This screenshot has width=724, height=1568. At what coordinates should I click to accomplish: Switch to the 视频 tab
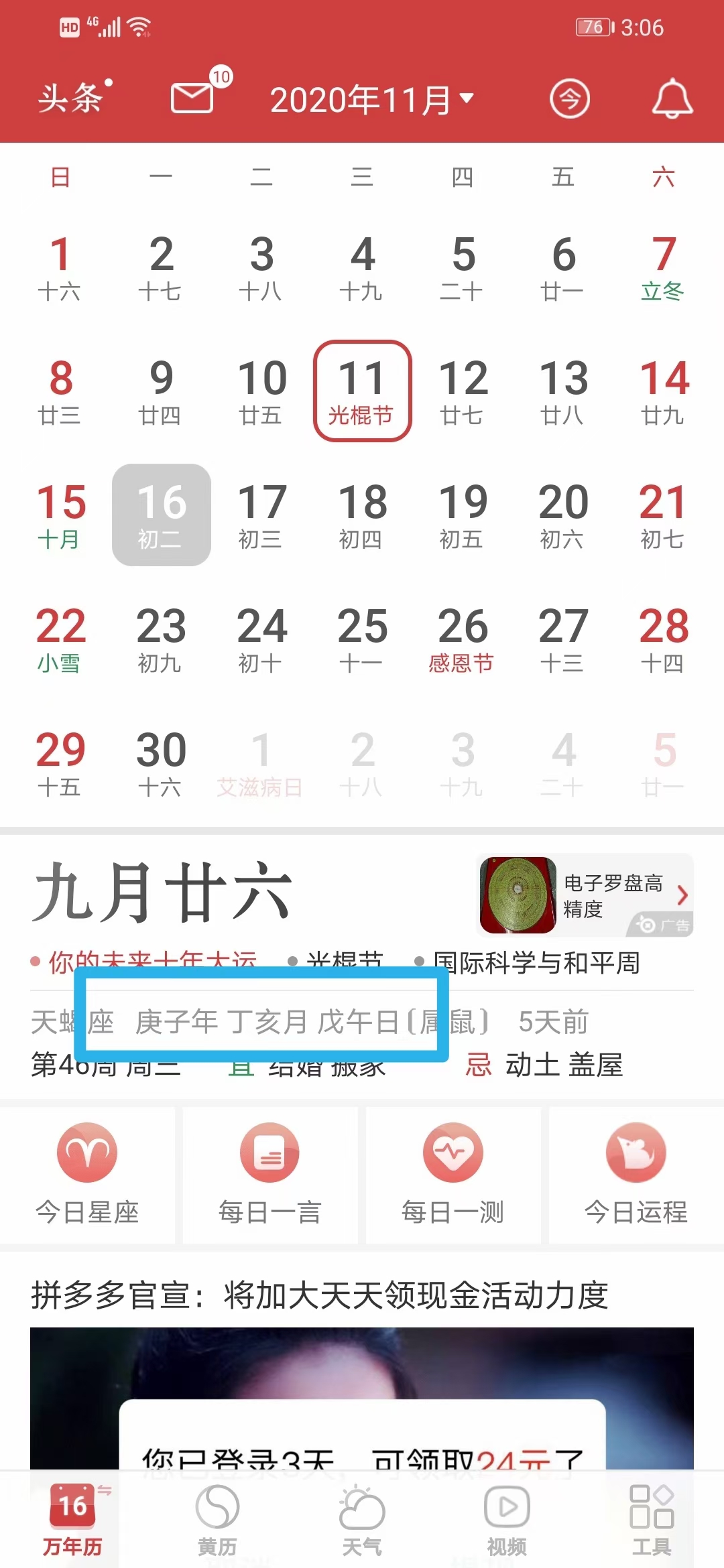[x=507, y=1519]
